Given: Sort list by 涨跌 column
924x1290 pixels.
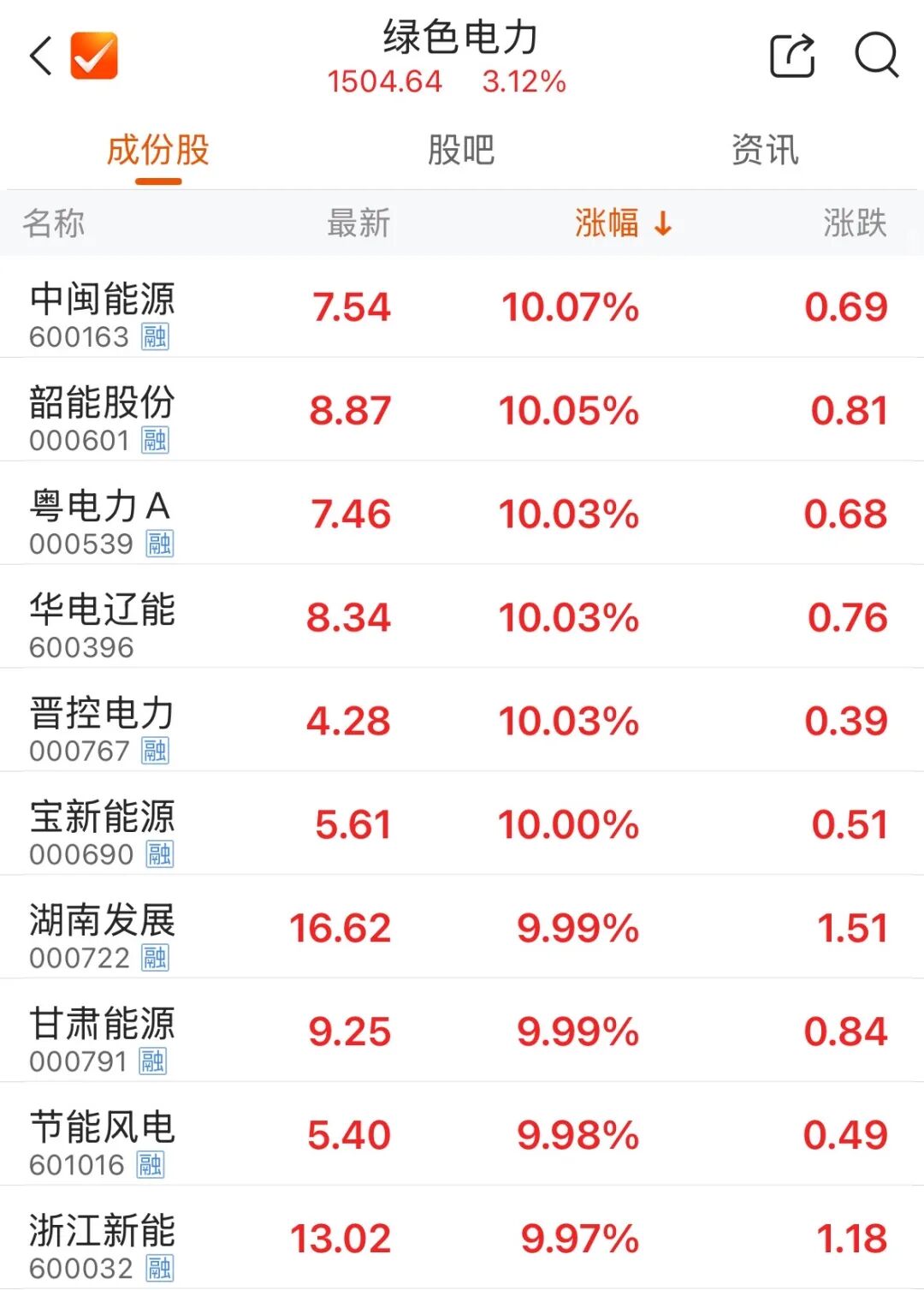Looking at the screenshot, I should click(x=855, y=223).
